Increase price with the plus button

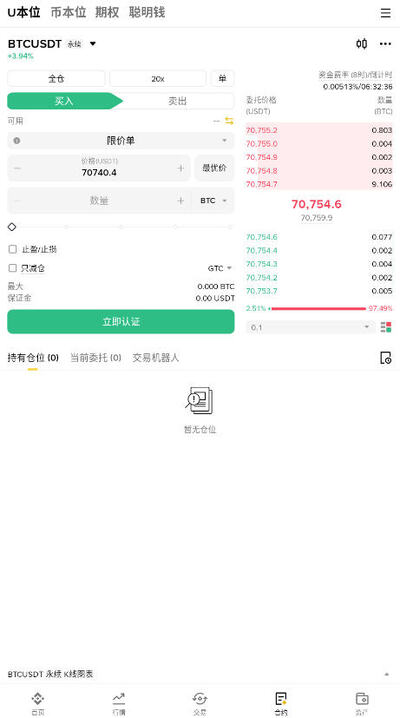pyautogui.click(x=181, y=169)
